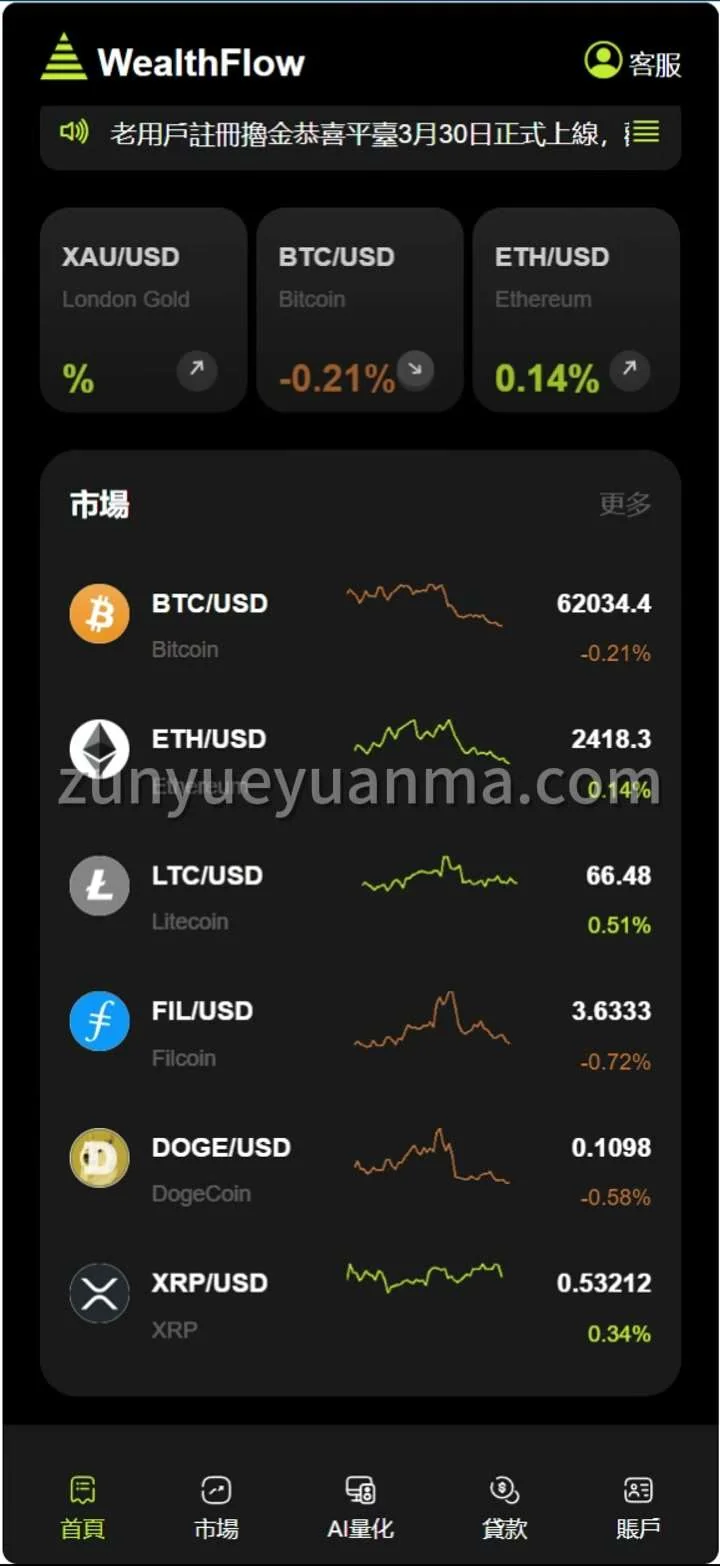The width and height of the screenshot is (720, 1566).
Task: Open BTC/USD row in market list
Action: (x=360, y=625)
